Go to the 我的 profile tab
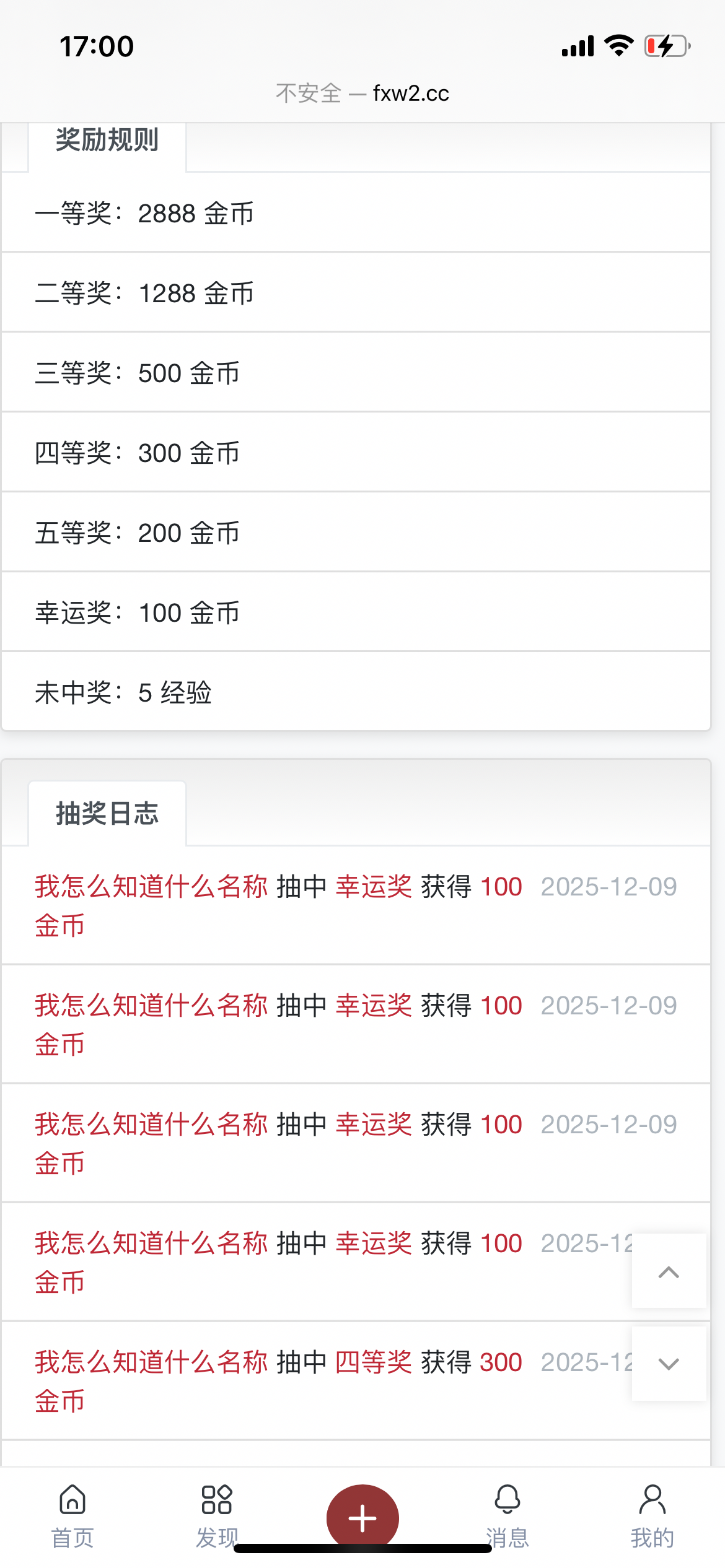Image resolution: width=725 pixels, height=1568 pixels. tap(652, 1516)
